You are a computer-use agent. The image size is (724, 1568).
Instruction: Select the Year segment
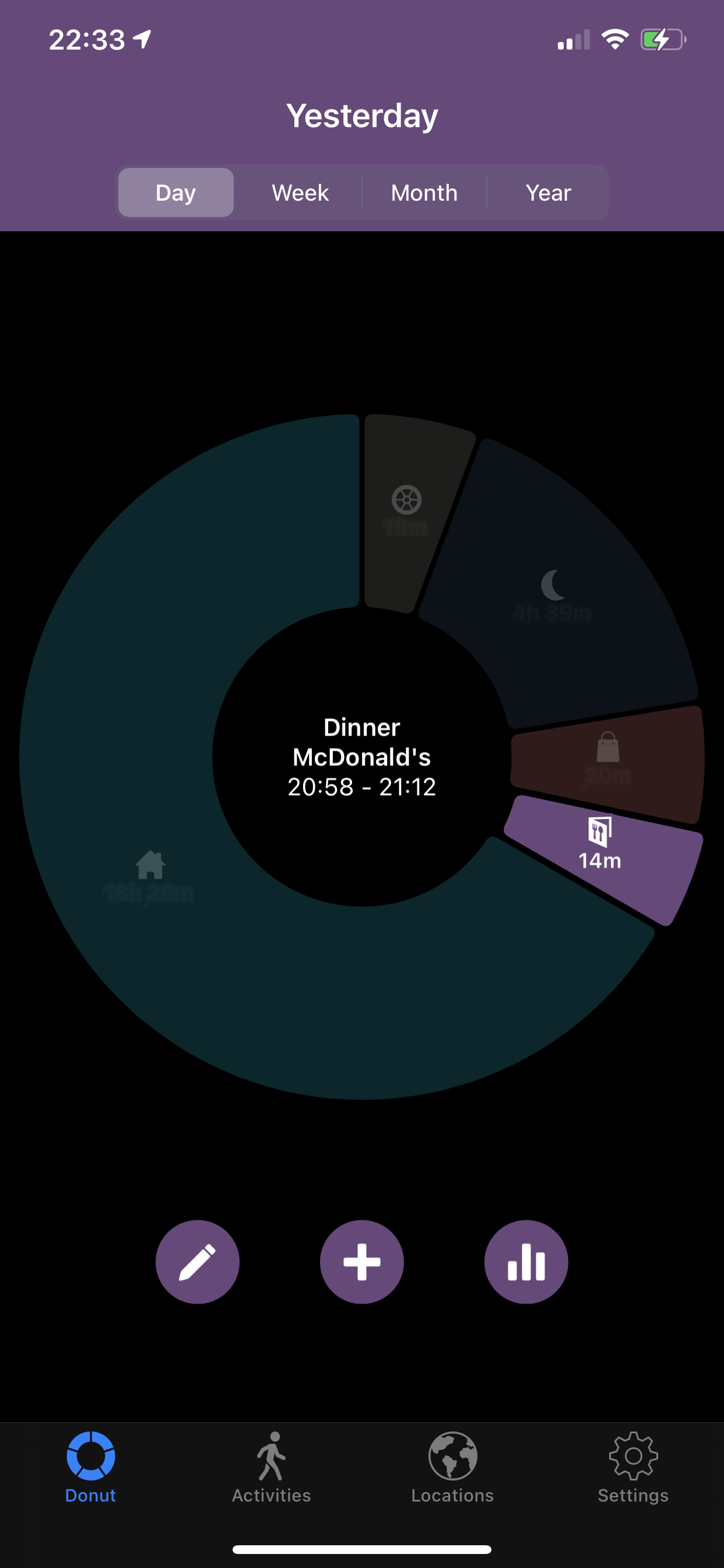click(x=548, y=193)
